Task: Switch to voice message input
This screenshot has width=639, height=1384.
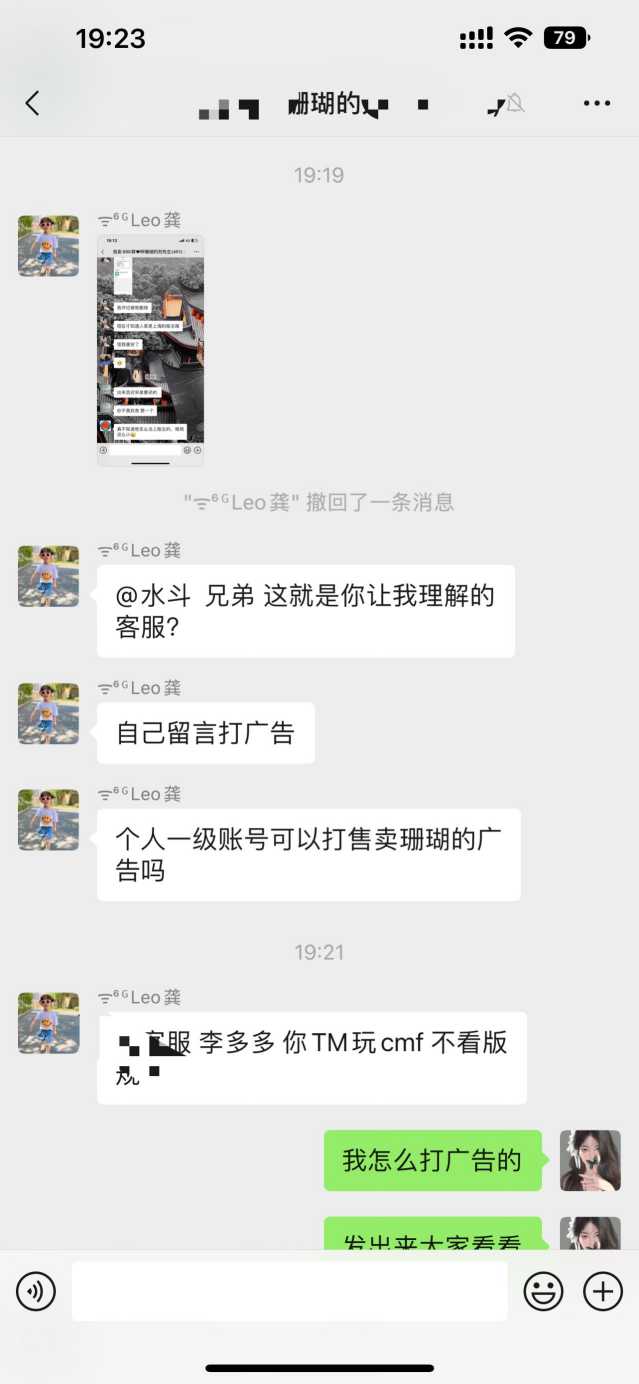Action: point(36,1292)
